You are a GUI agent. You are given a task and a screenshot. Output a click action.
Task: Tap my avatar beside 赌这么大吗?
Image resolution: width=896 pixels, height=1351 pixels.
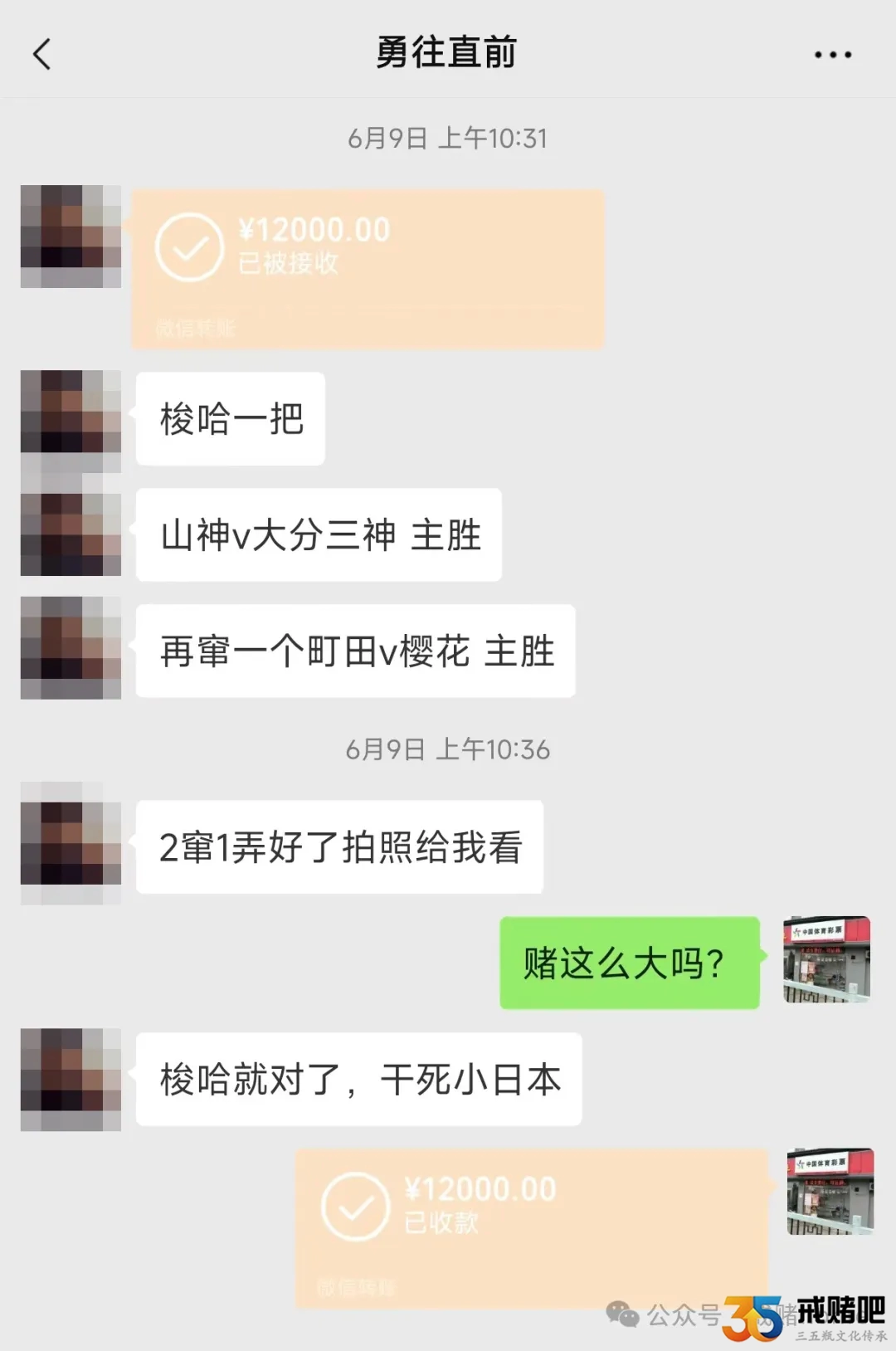[x=826, y=959]
